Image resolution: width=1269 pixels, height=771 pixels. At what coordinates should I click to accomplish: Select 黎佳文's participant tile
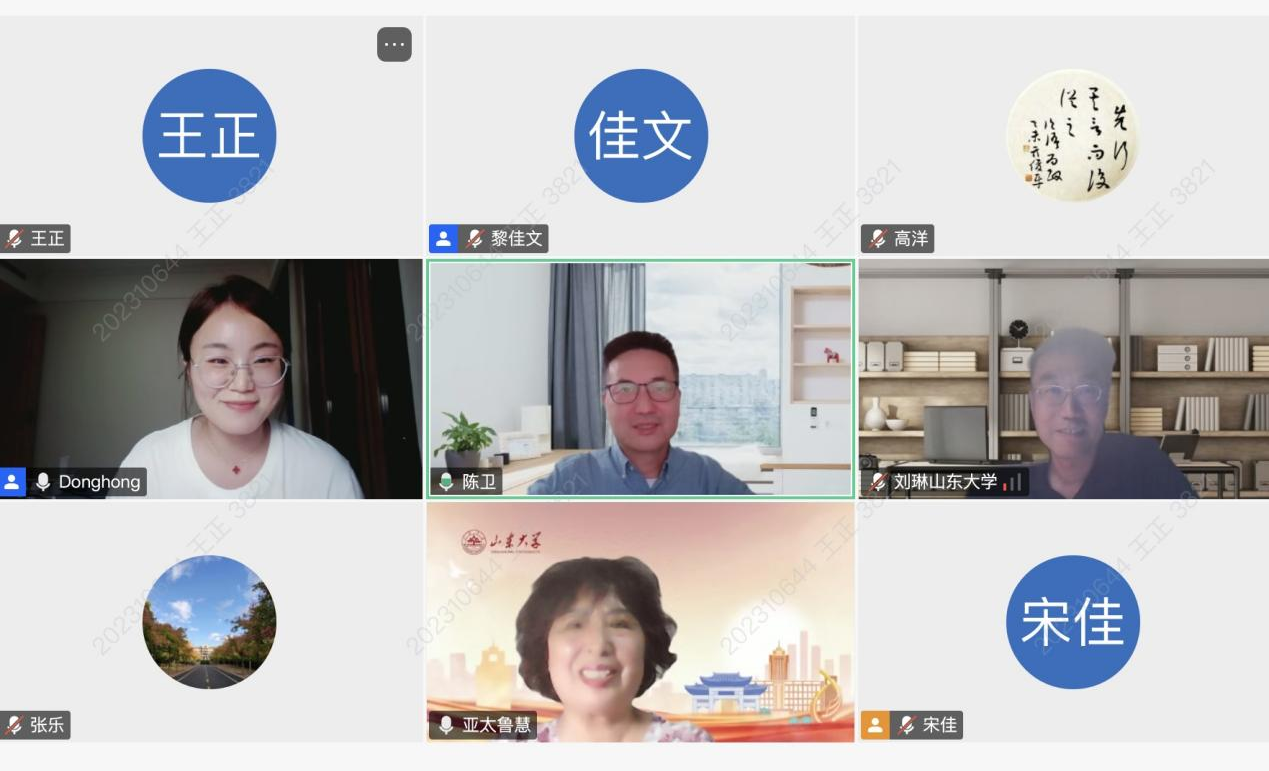[x=640, y=135]
